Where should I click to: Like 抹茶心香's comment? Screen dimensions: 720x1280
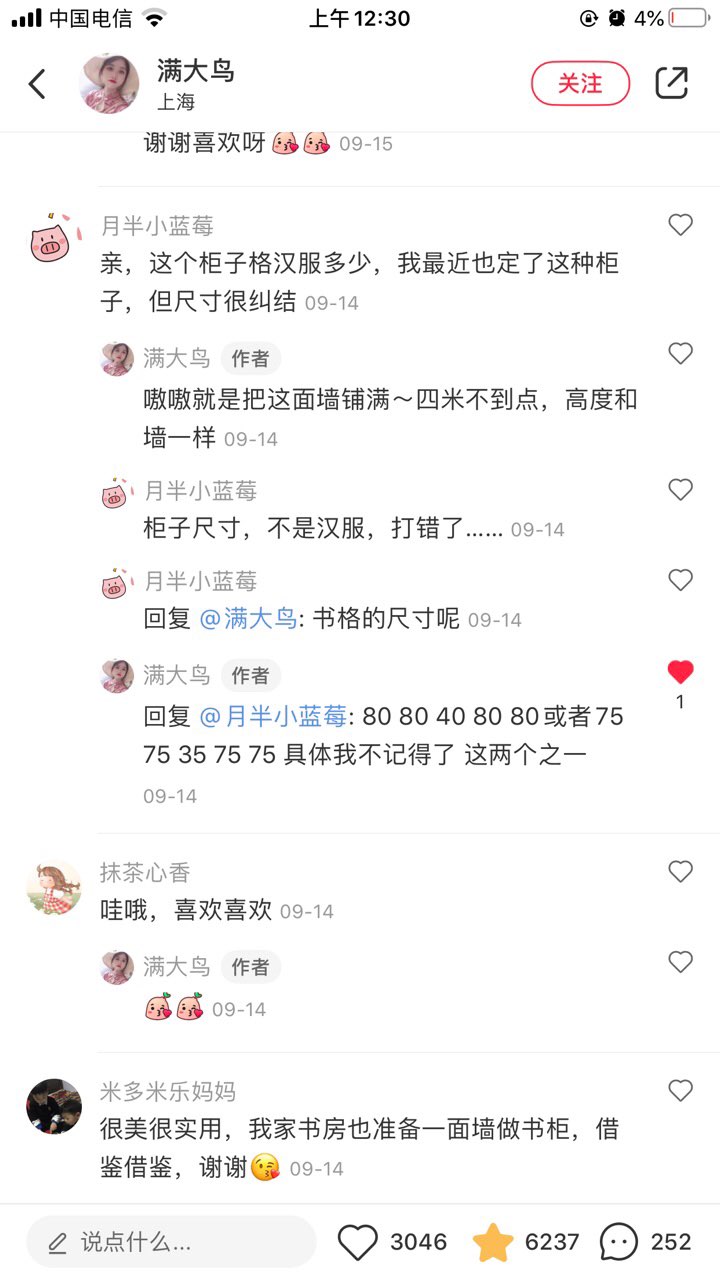click(680, 872)
